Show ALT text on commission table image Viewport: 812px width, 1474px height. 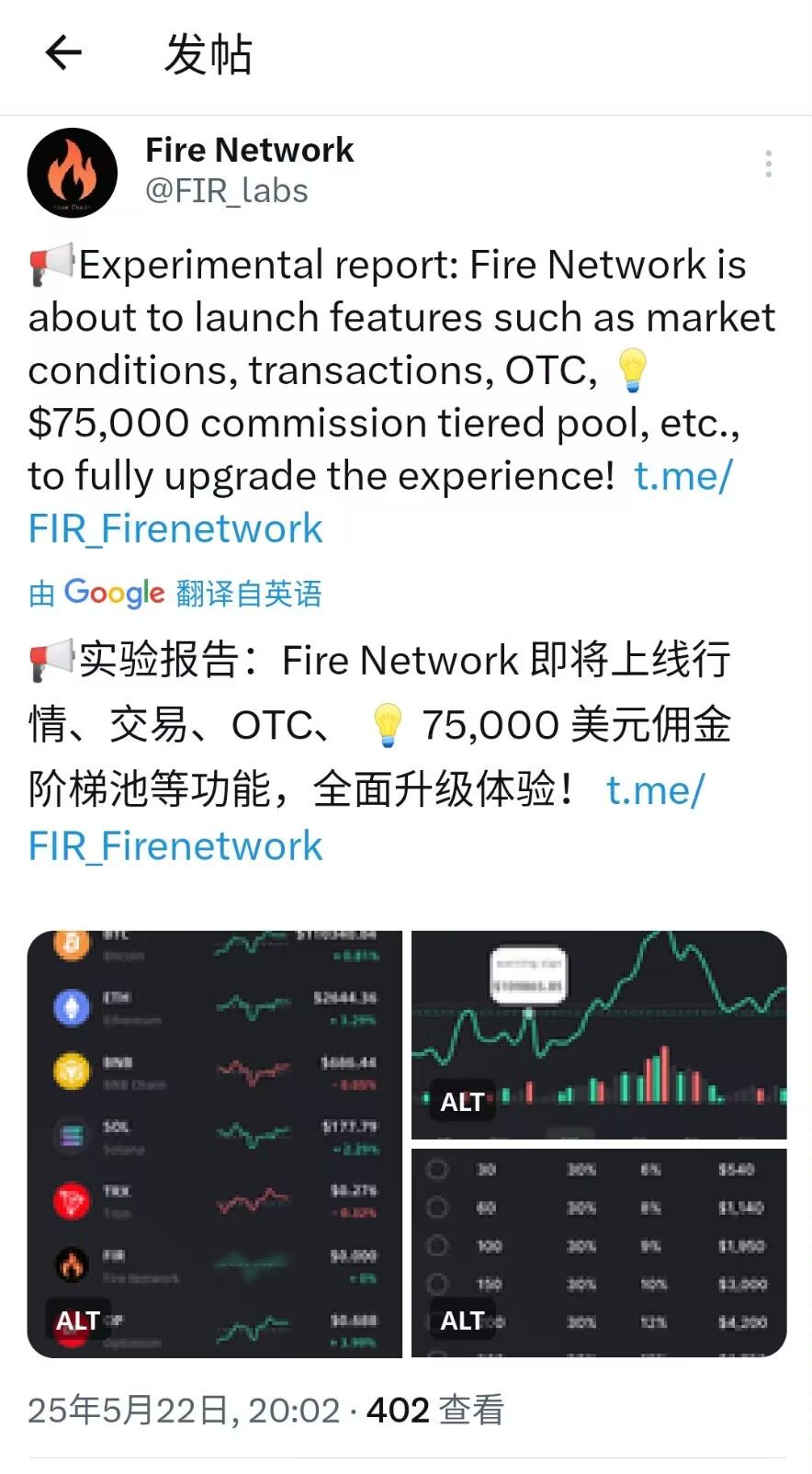coord(462,1321)
